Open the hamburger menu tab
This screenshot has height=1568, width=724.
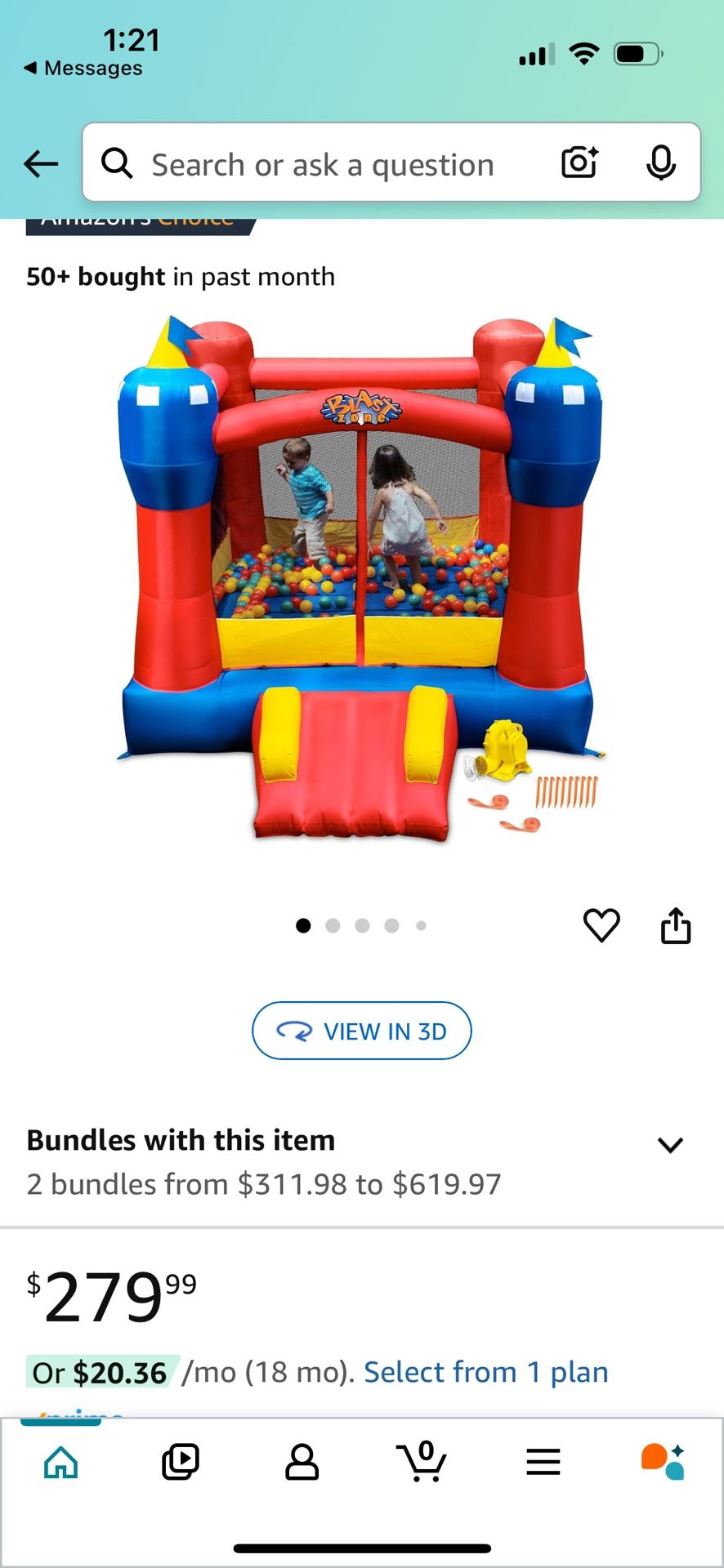(543, 1462)
